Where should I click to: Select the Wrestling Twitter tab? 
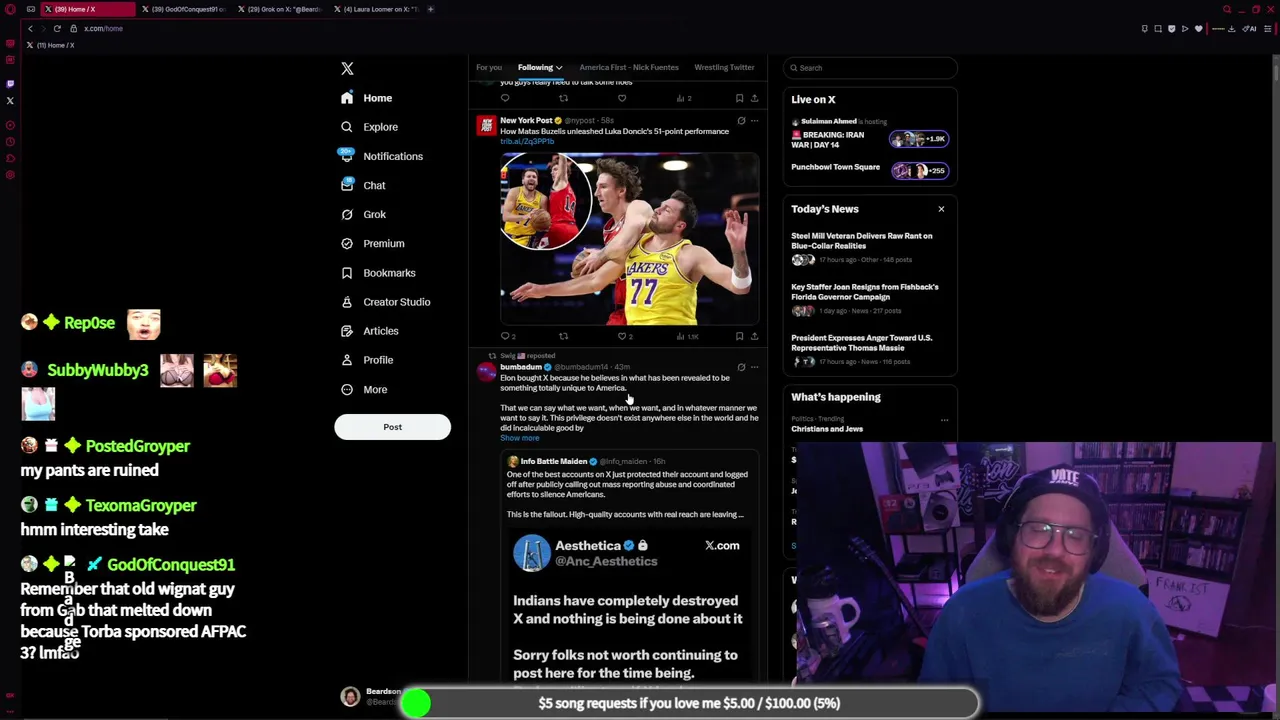tap(724, 68)
